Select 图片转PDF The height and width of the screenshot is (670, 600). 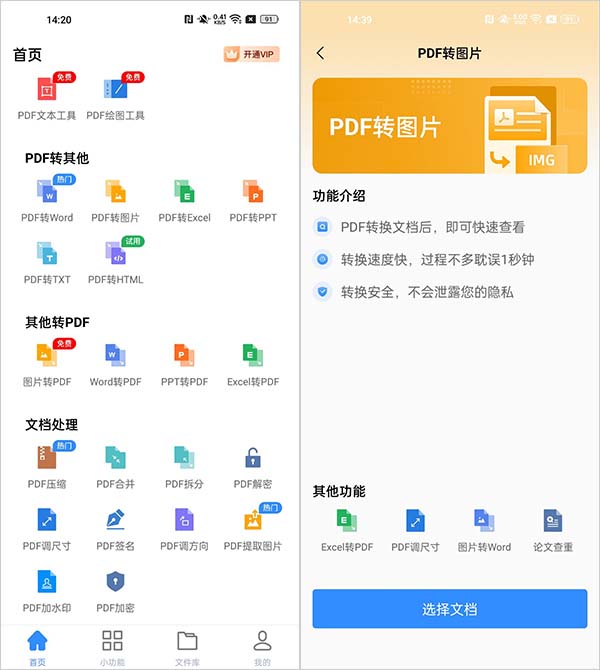(x=47, y=364)
